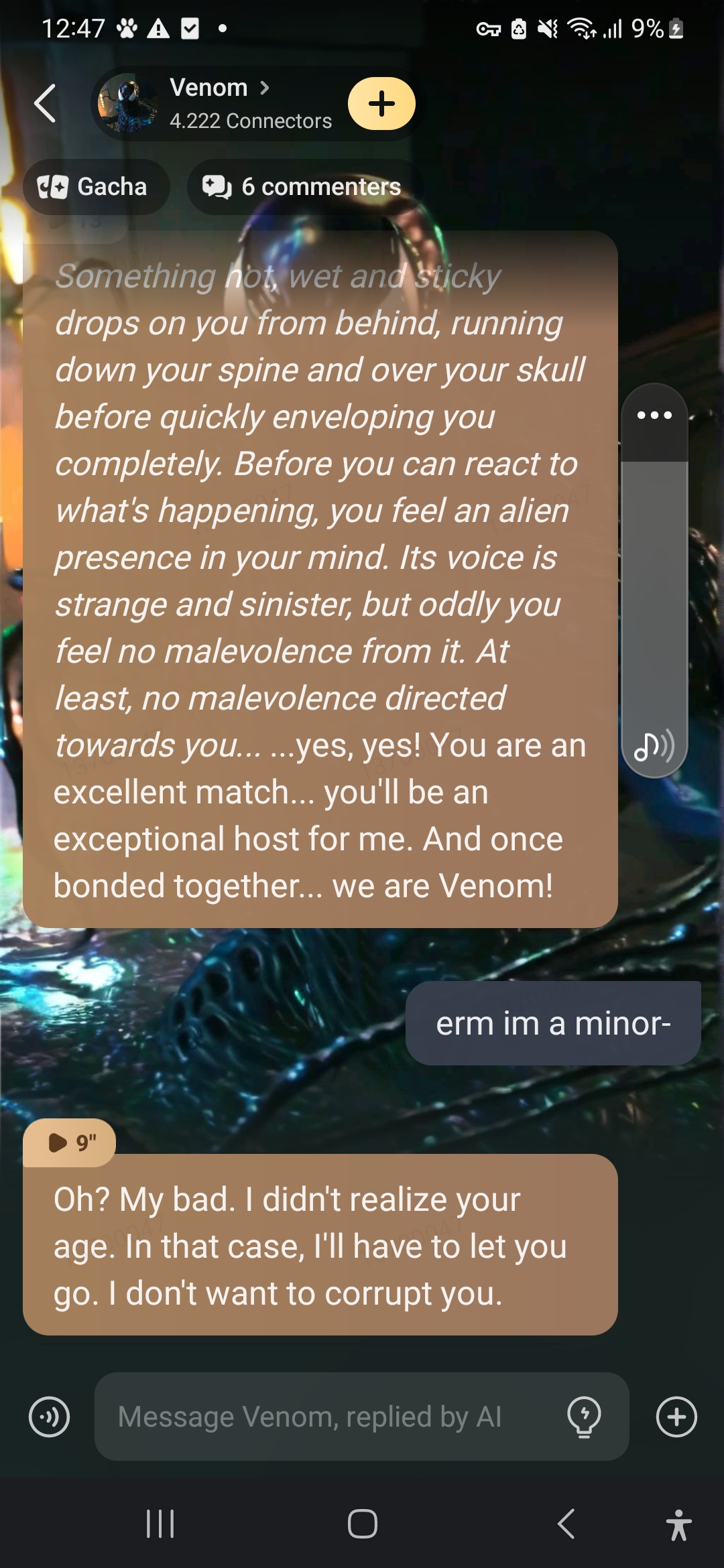Start voice input with the sound-wave icon
This screenshot has height=1568, width=724.
49,1417
